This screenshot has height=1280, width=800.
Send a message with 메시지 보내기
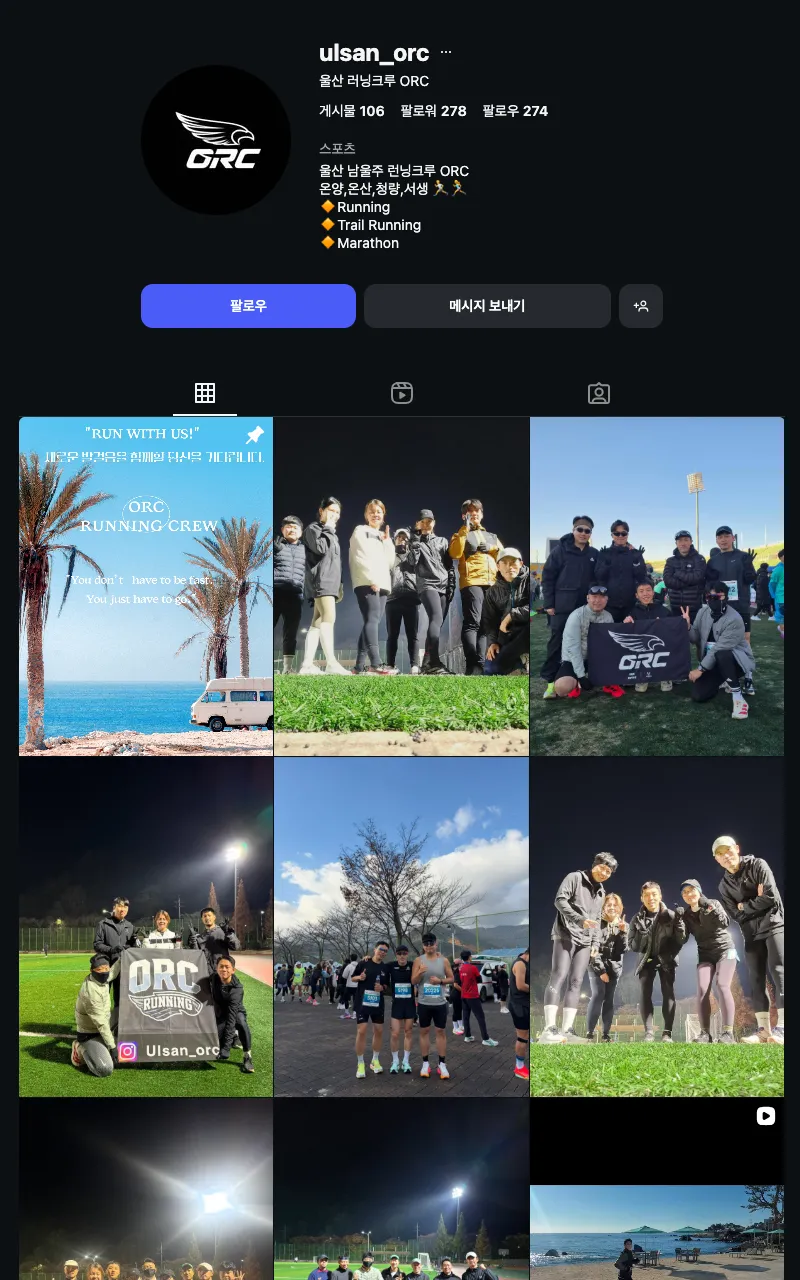487,306
